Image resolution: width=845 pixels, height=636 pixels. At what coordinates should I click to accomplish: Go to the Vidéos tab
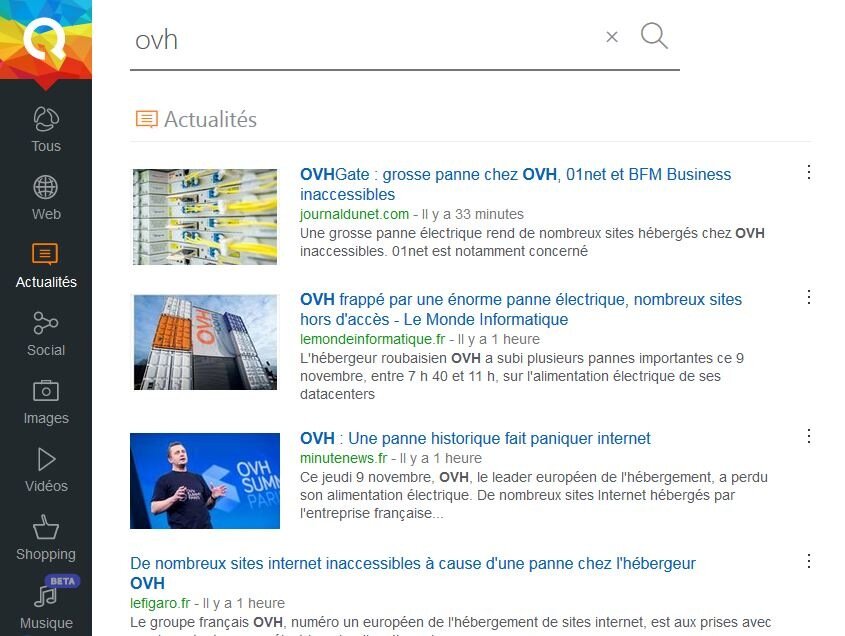45,468
